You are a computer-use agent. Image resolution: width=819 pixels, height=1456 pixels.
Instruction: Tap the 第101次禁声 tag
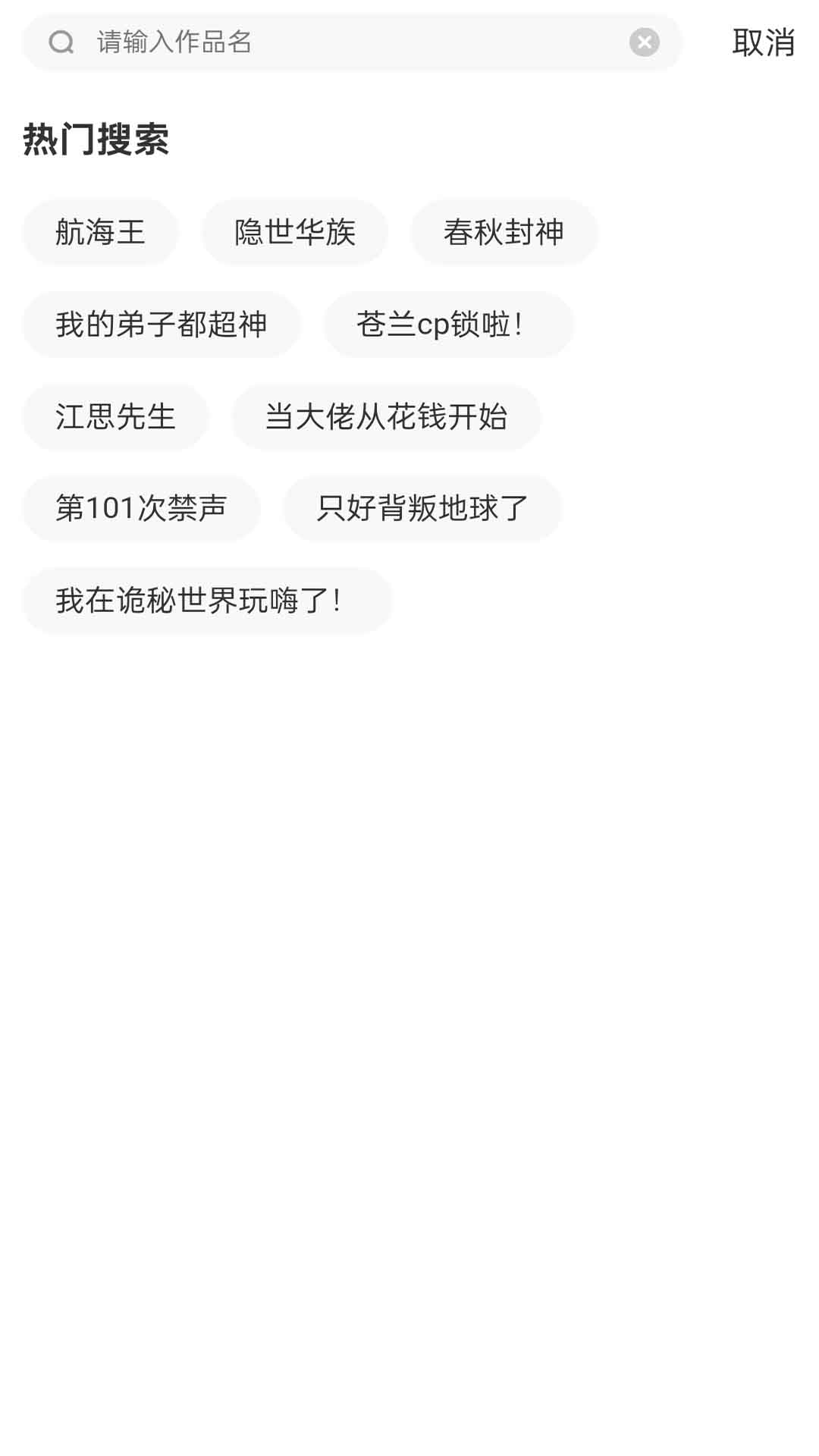pos(143,509)
